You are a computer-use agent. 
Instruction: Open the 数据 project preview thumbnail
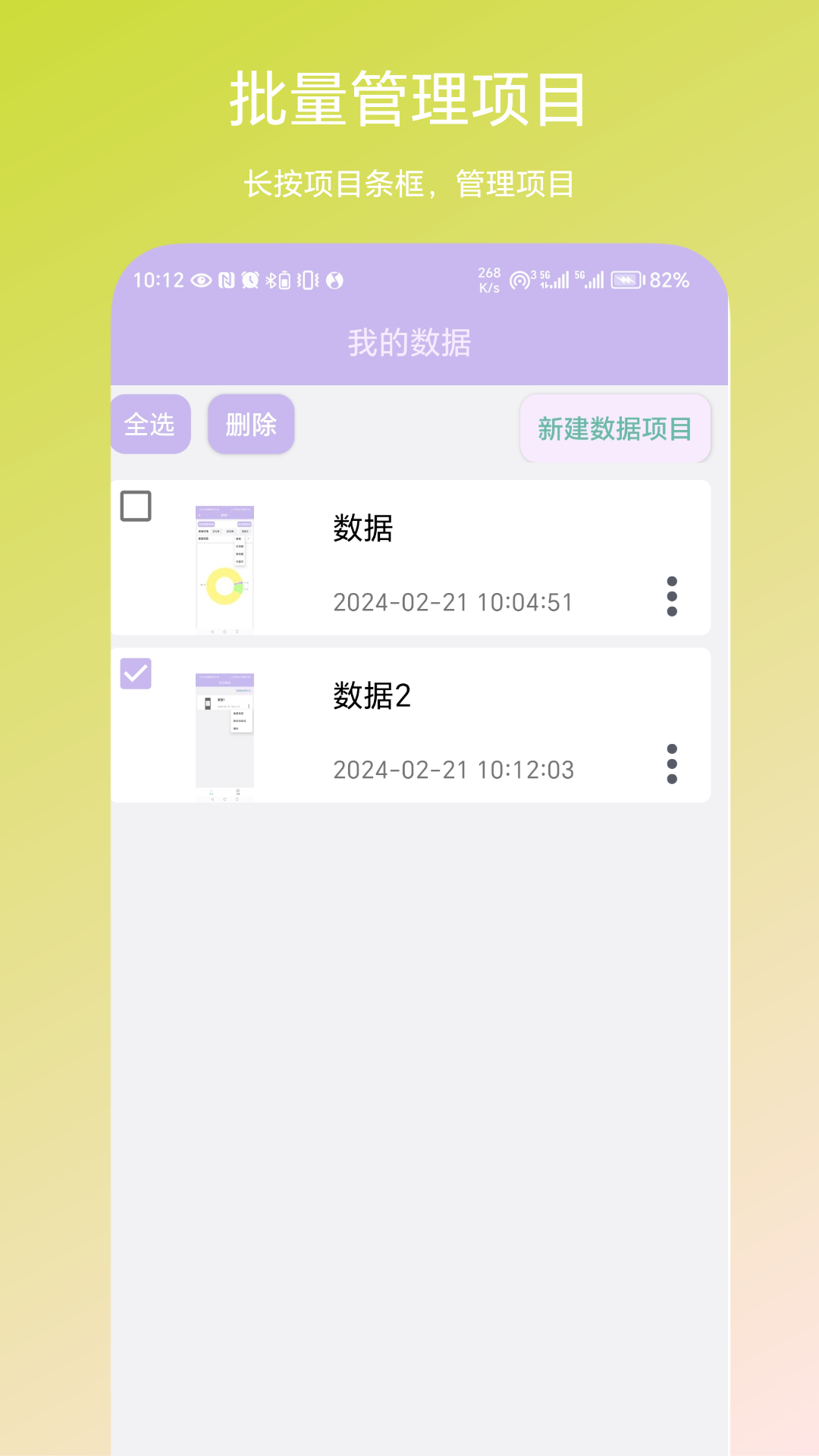pos(225,565)
